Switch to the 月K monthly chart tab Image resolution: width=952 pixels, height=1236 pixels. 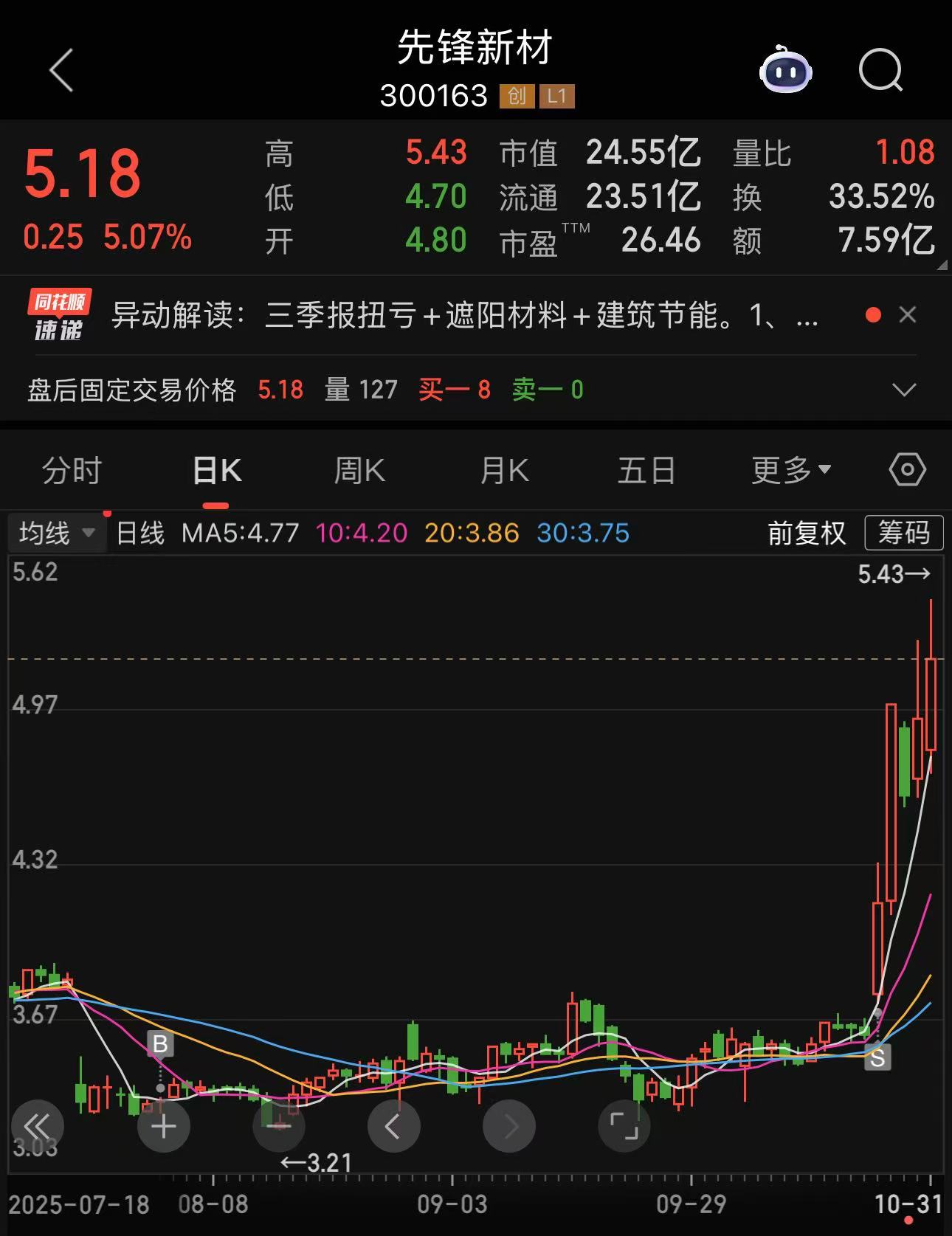[504, 469]
